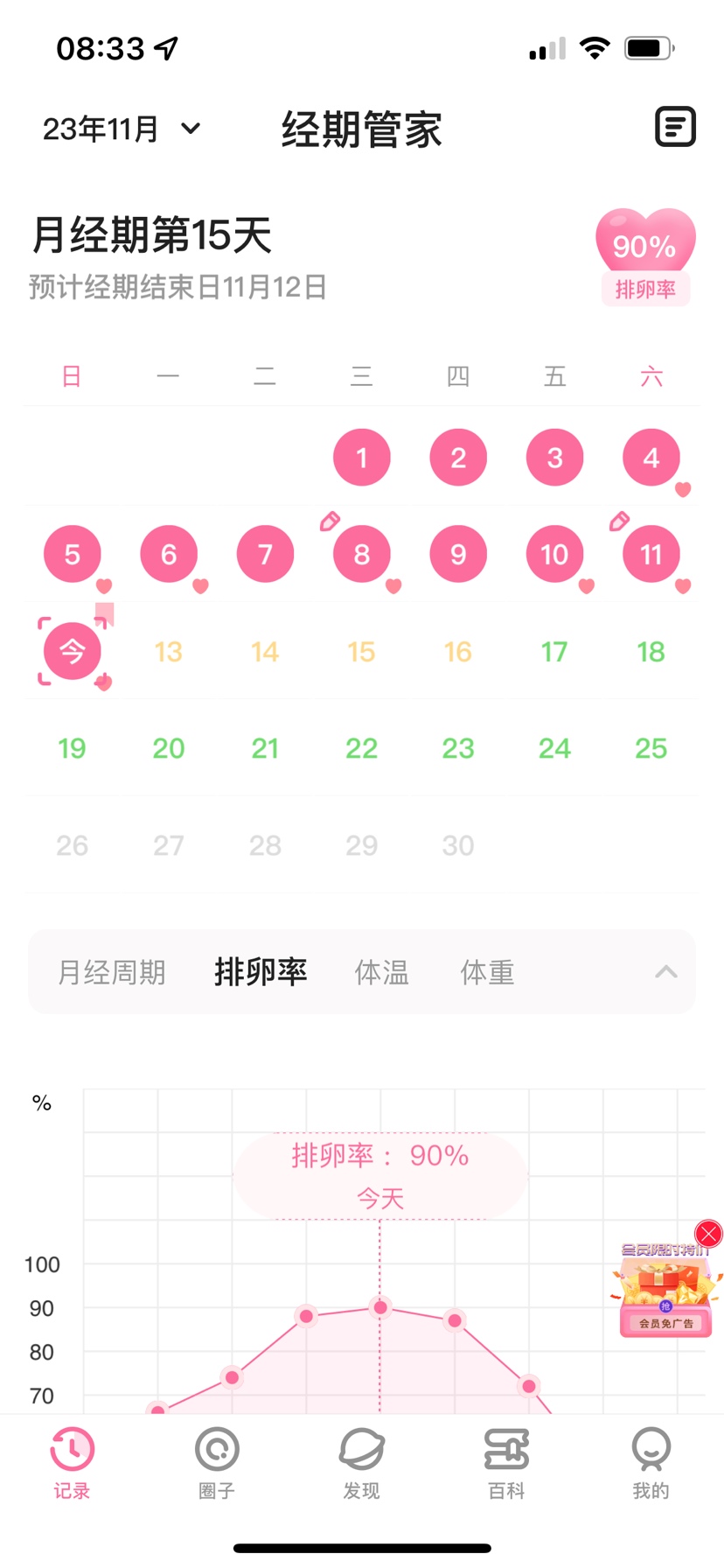Select November 30 on calendar
Image resolution: width=724 pixels, height=1568 pixels.
point(458,845)
